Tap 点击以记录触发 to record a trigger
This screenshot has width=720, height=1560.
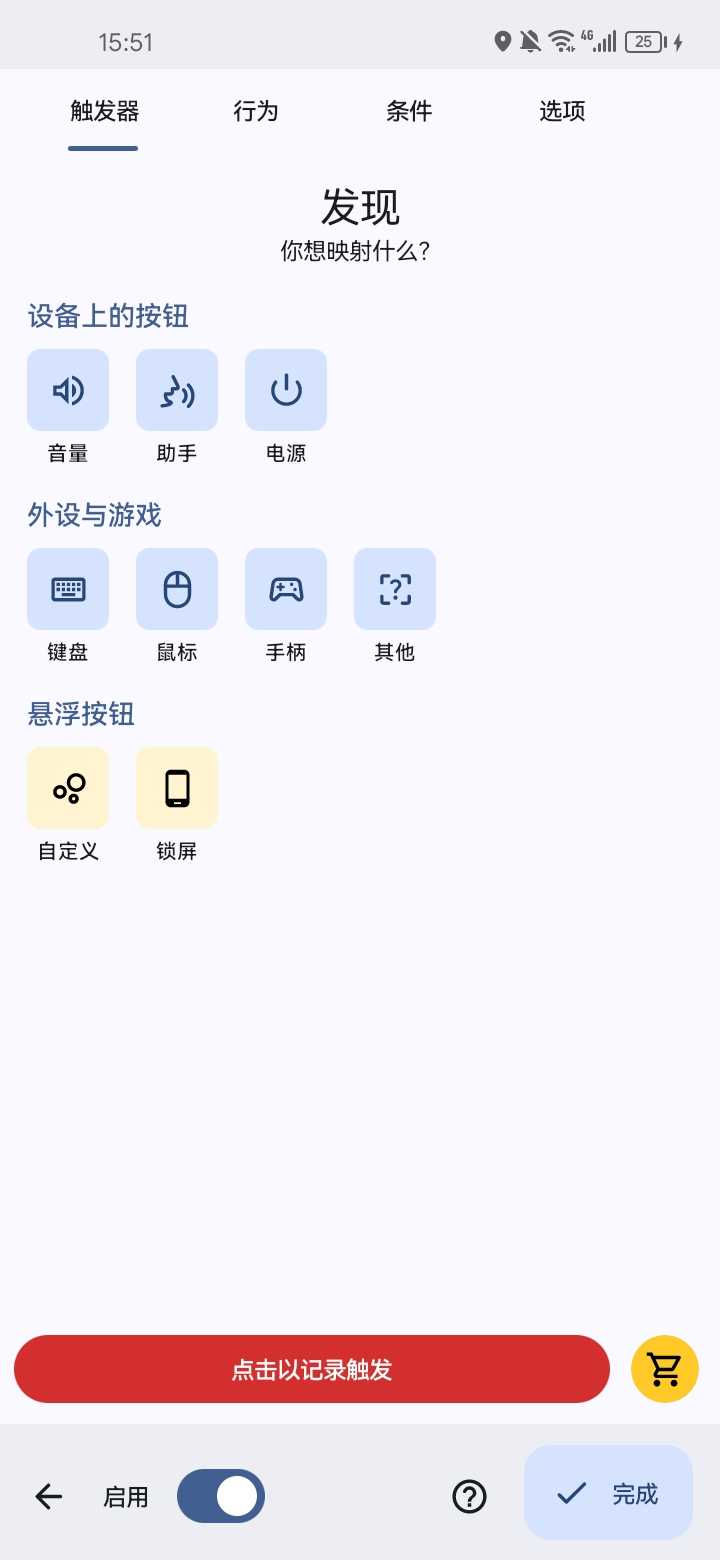click(312, 1369)
